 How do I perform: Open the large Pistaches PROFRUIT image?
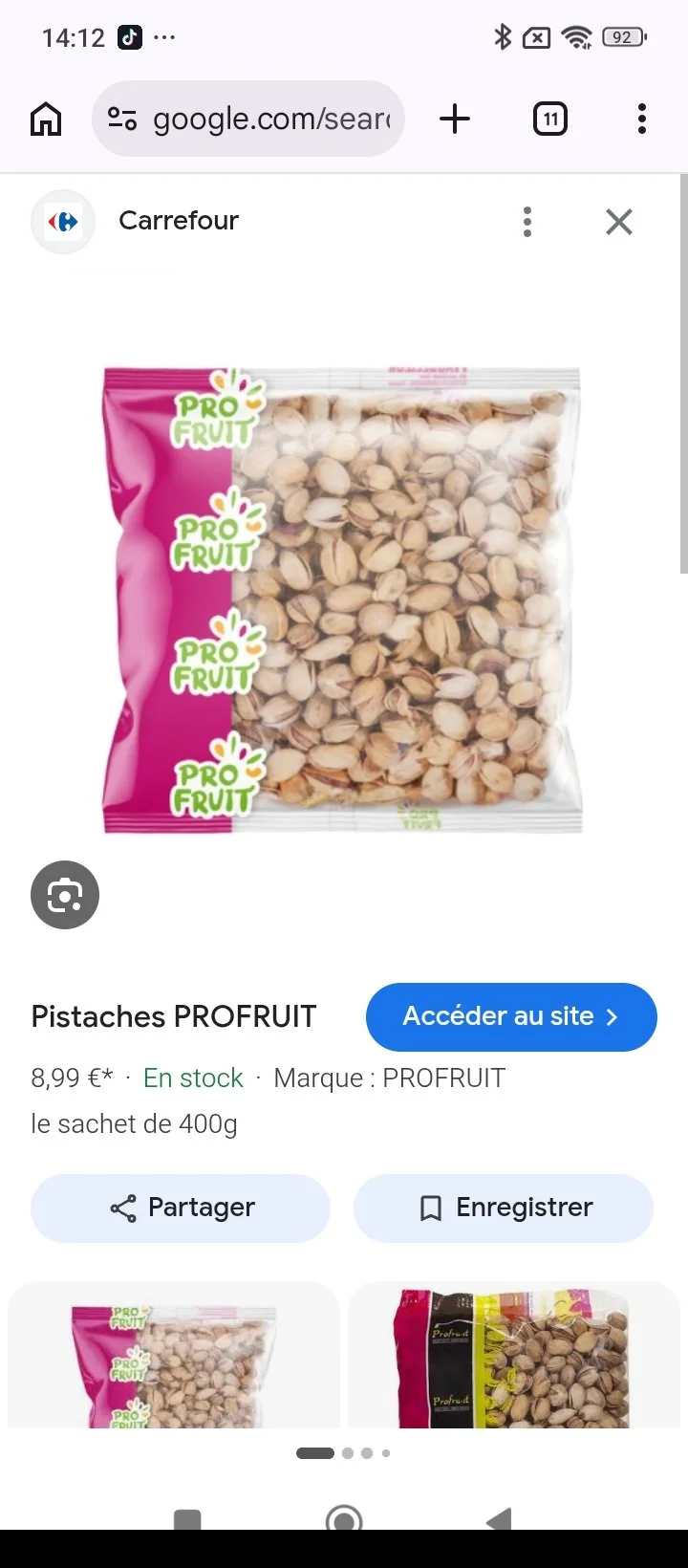coord(342,599)
